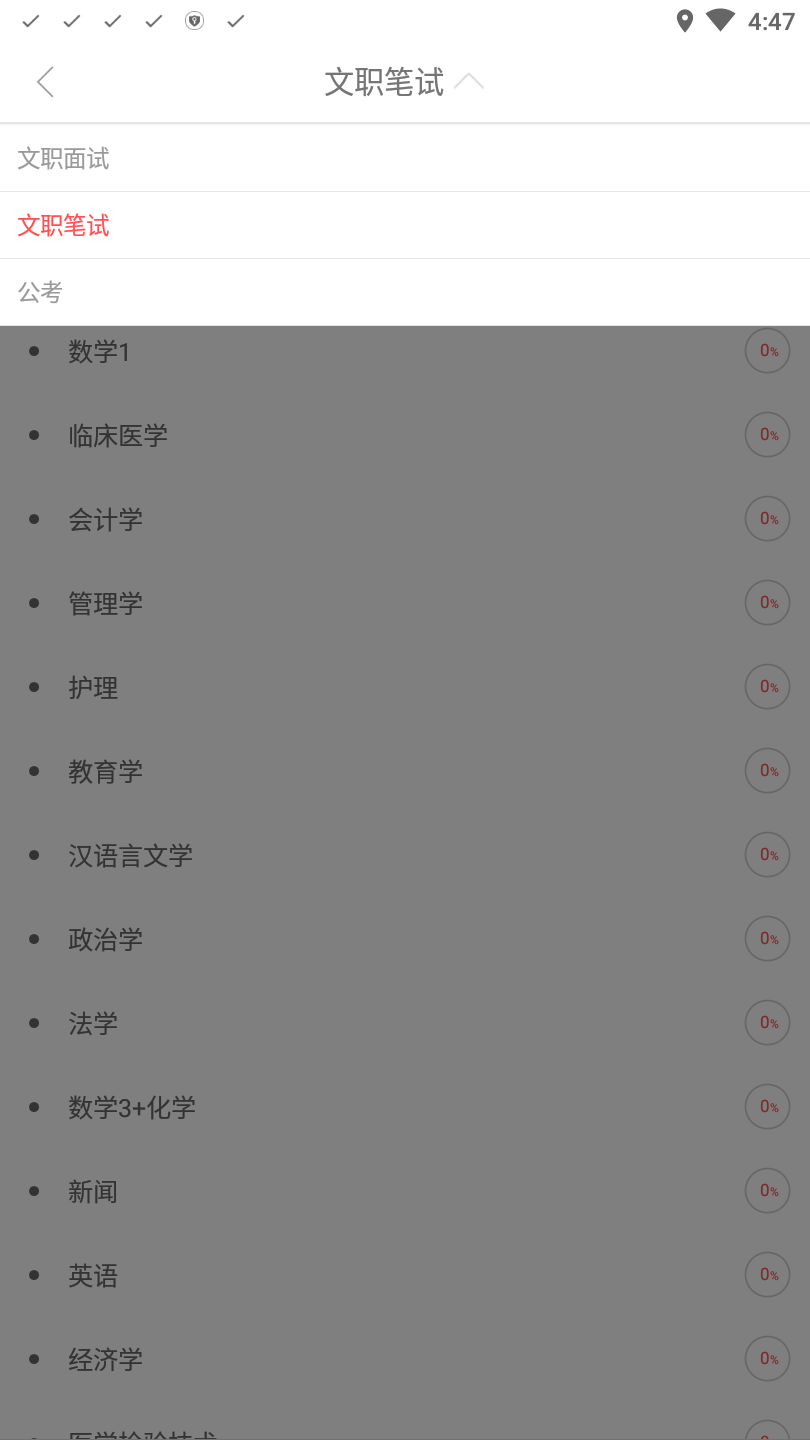Choose the 文职笔试 option
Viewport: 810px width, 1440px height.
64,225
